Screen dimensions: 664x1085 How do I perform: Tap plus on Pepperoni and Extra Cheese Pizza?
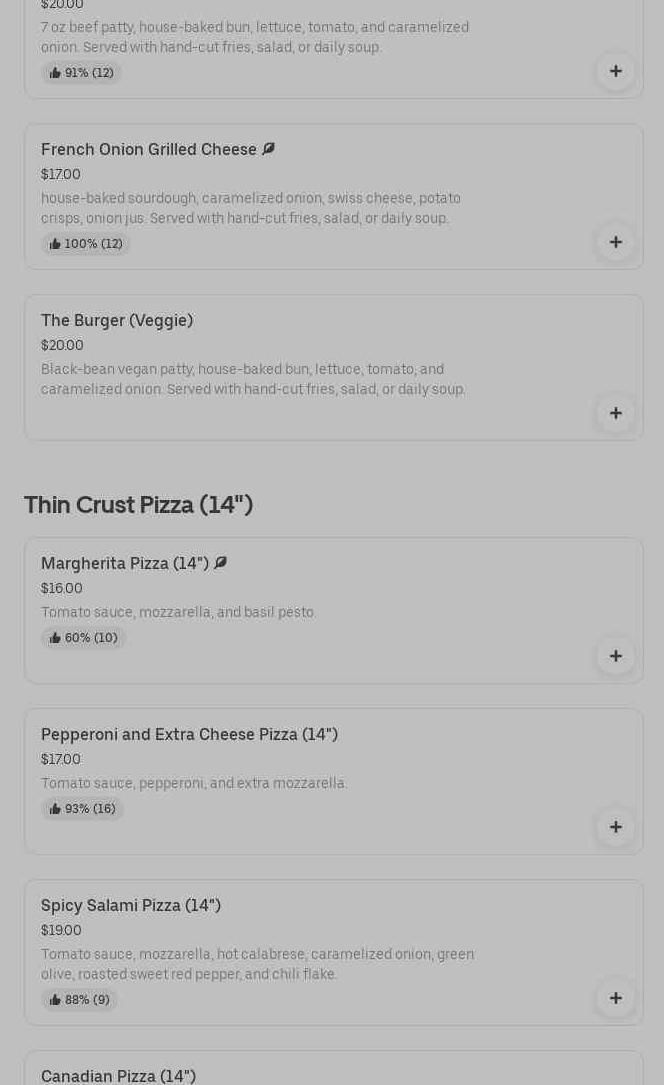[x=615, y=827]
